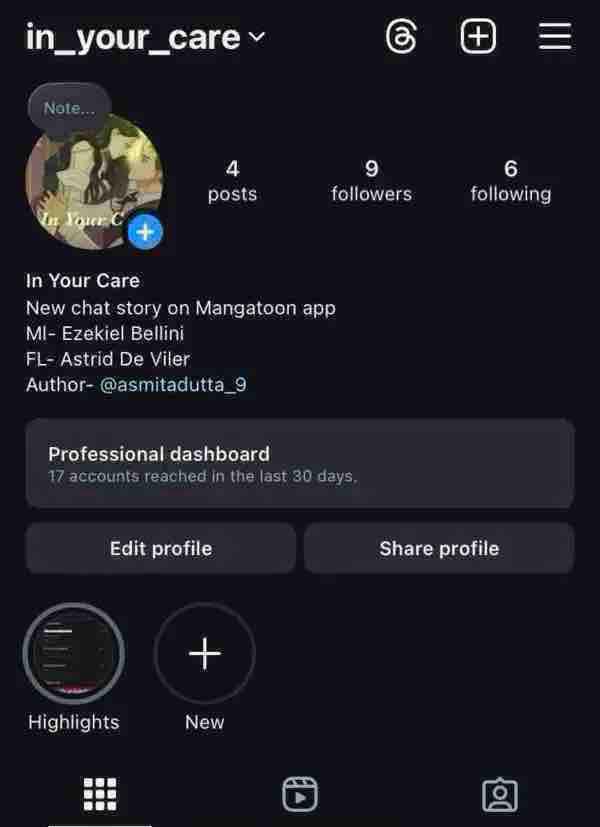
Task: Open the @asmitadutta_9 profile link
Action: coord(173,384)
